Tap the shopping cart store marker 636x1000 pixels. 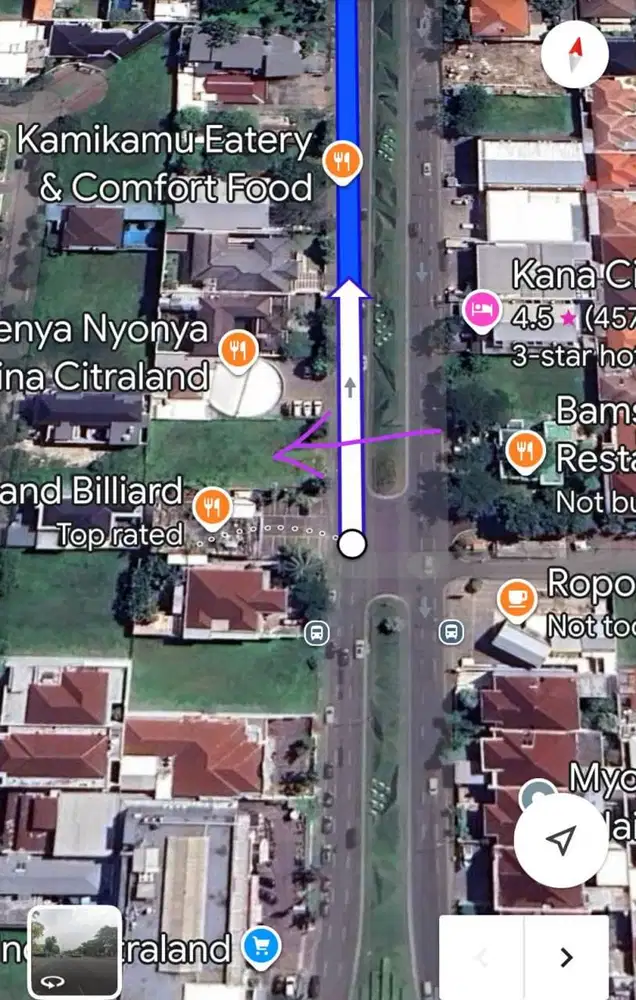coord(262,945)
